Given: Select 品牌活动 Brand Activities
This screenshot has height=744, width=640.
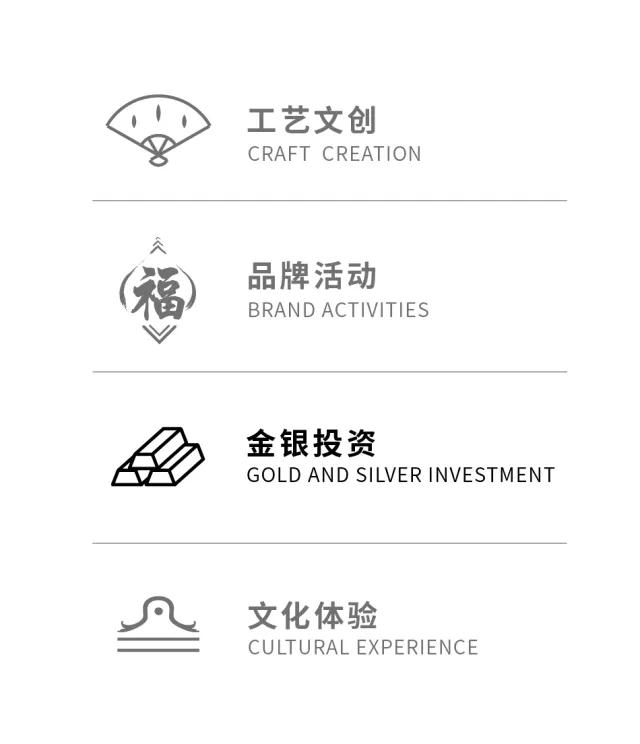Looking at the screenshot, I should (312, 277).
